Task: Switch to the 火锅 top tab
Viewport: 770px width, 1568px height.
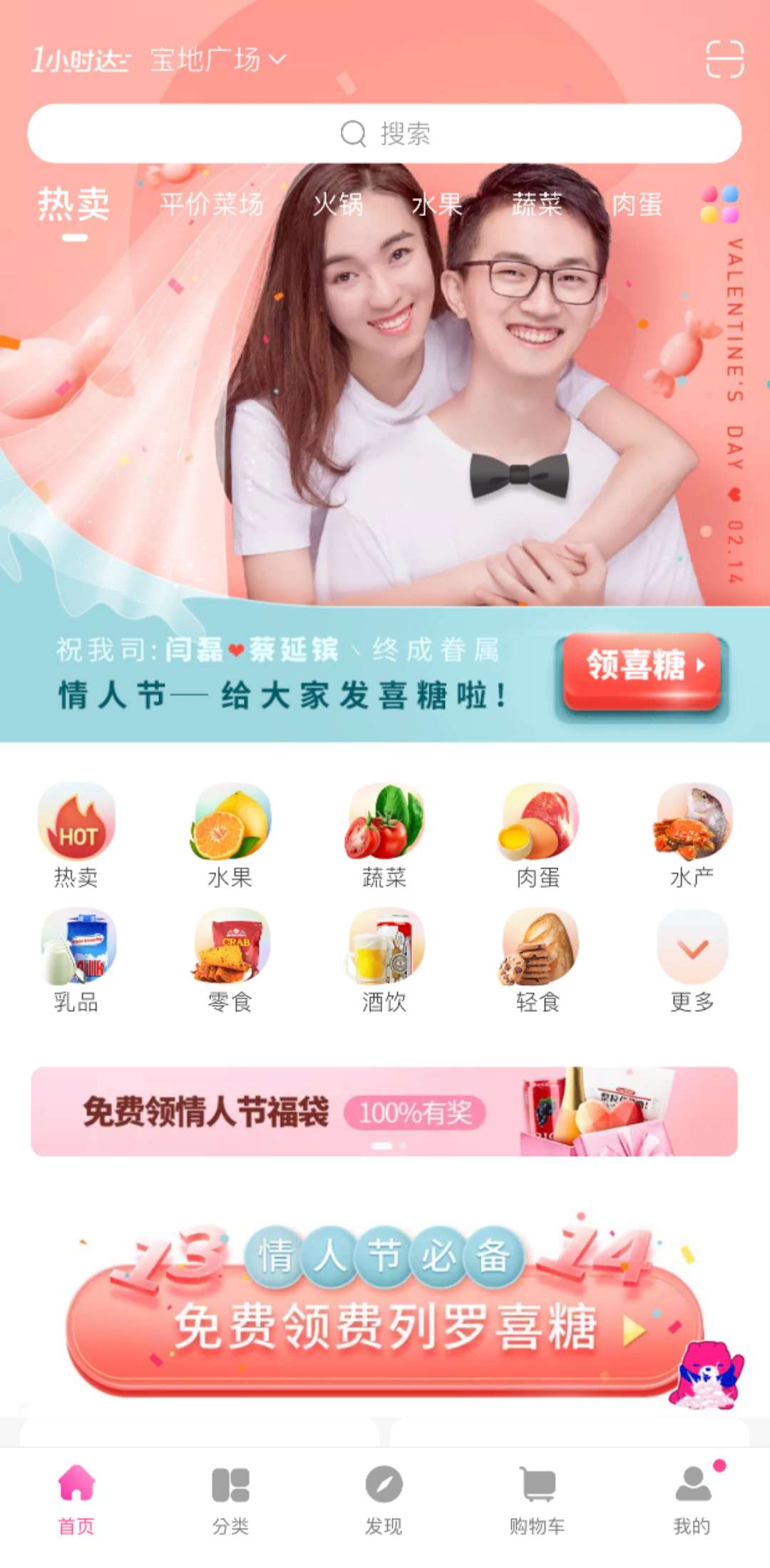Action: 339,205
